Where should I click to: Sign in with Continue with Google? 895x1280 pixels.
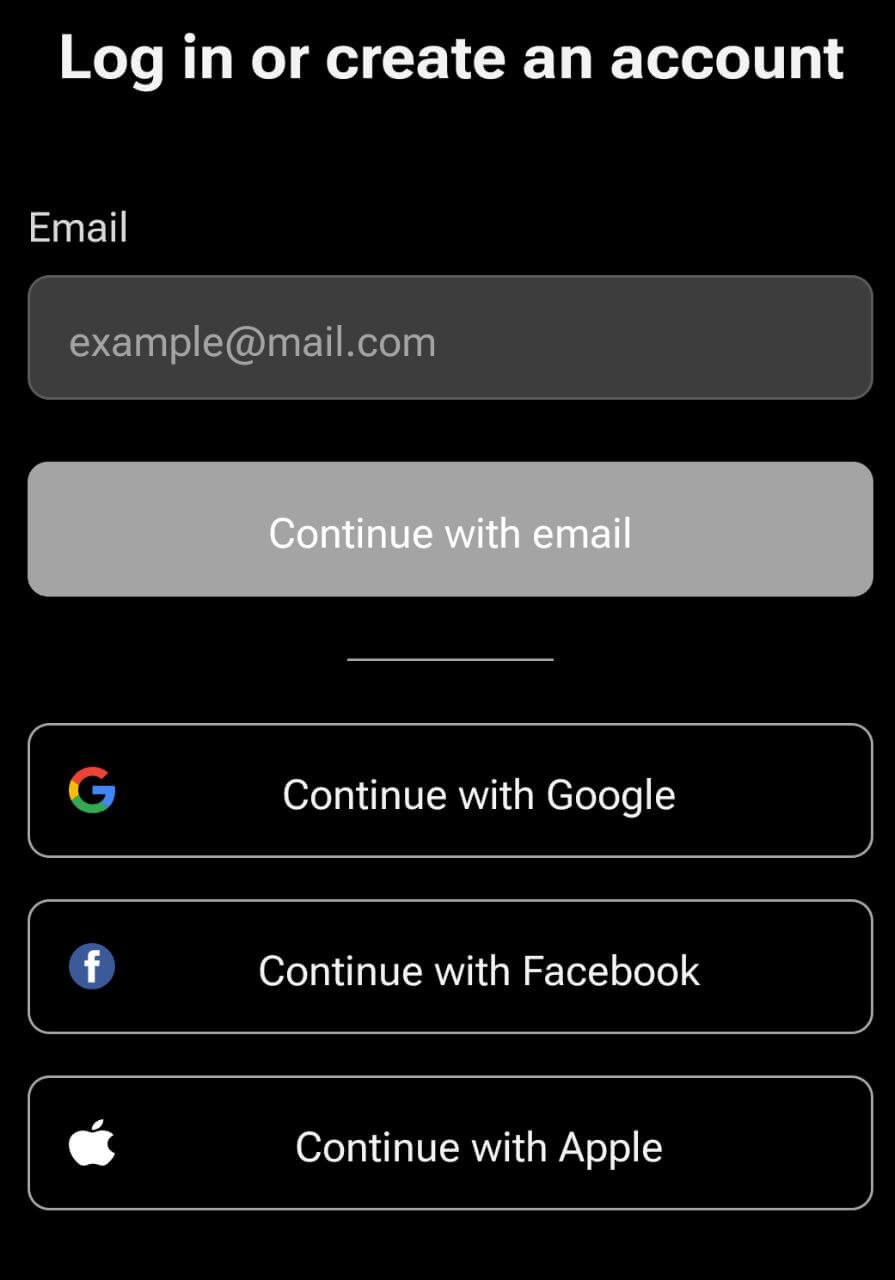pos(450,791)
